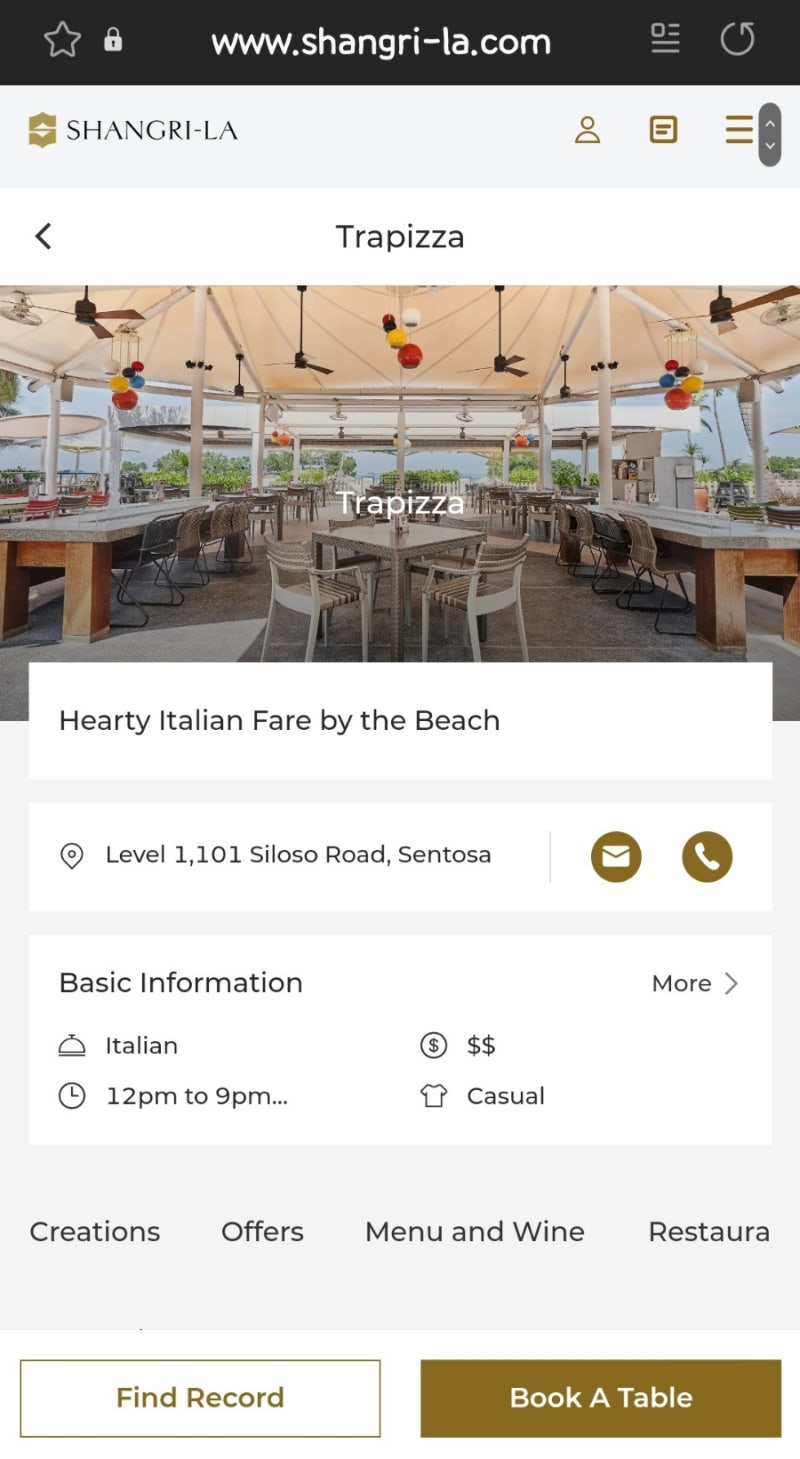
Task: Reload the page
Action: tap(737, 40)
